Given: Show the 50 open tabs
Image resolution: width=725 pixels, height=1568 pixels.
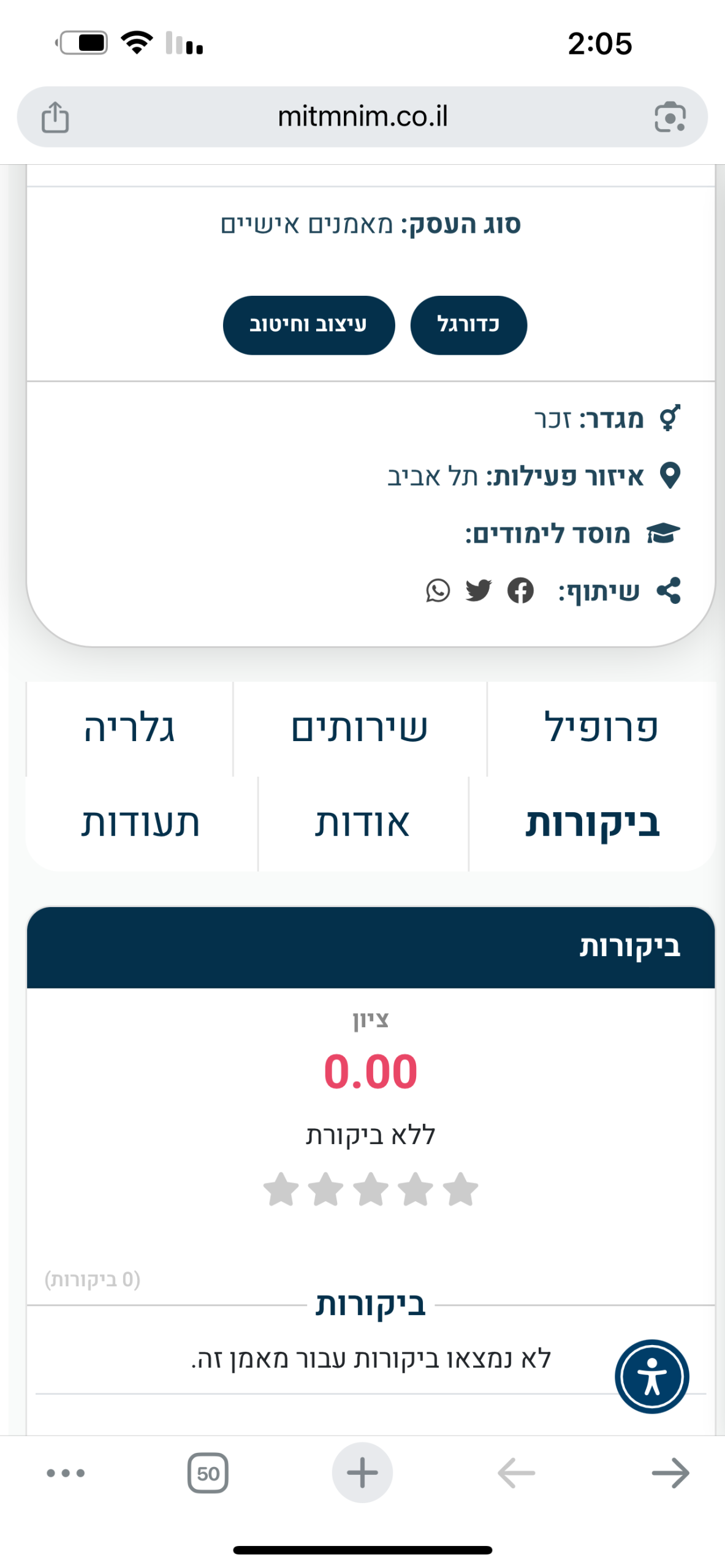Looking at the screenshot, I should [208, 1472].
